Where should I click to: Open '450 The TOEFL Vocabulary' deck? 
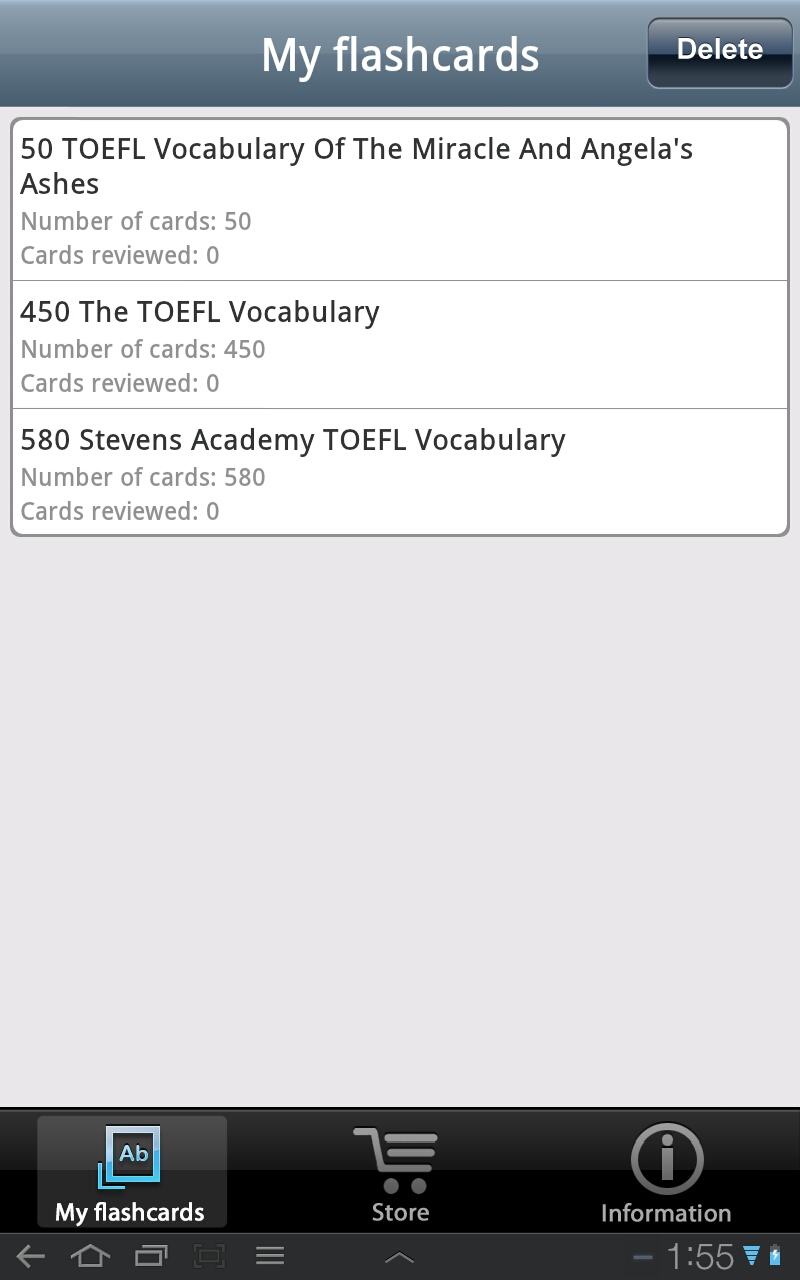pos(400,345)
